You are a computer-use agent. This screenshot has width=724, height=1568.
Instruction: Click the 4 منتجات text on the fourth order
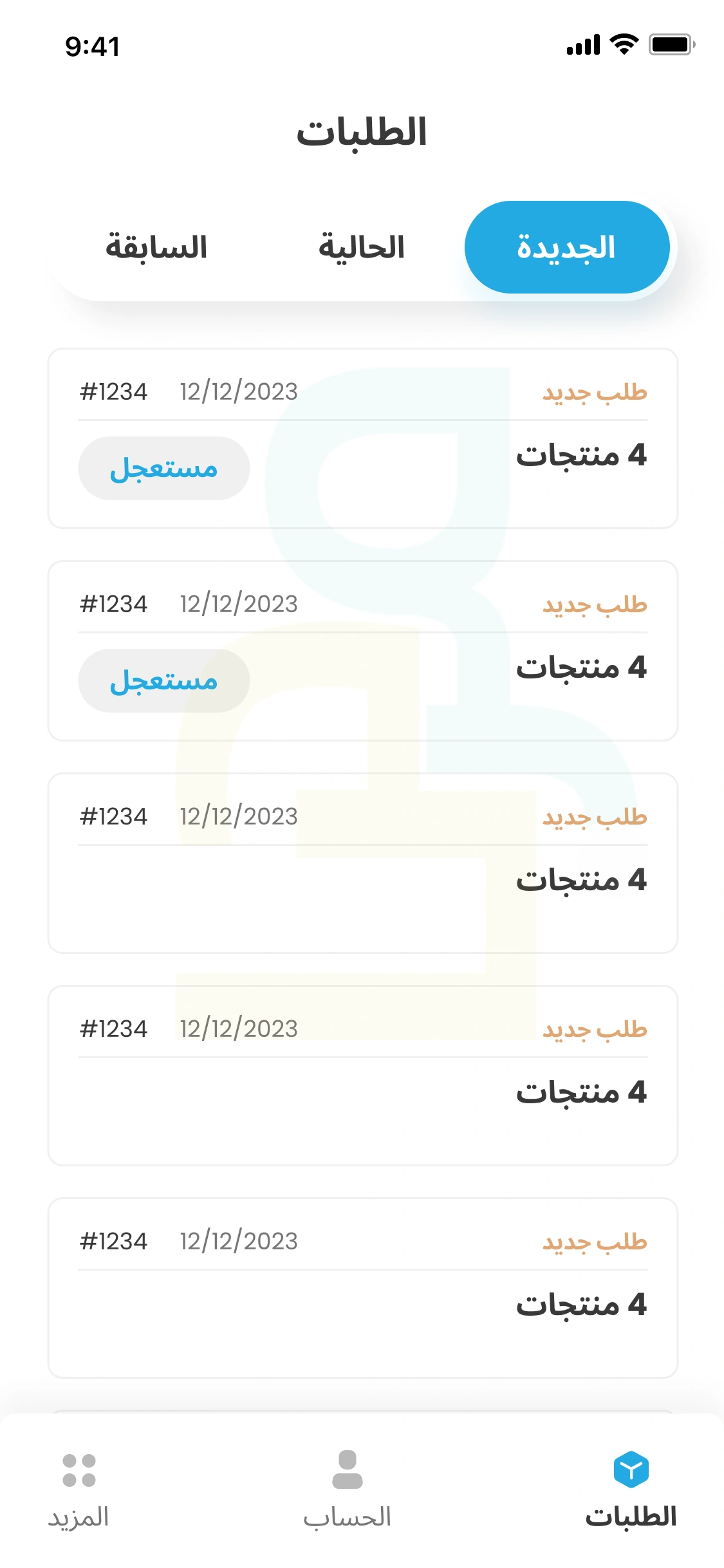[x=583, y=1092]
